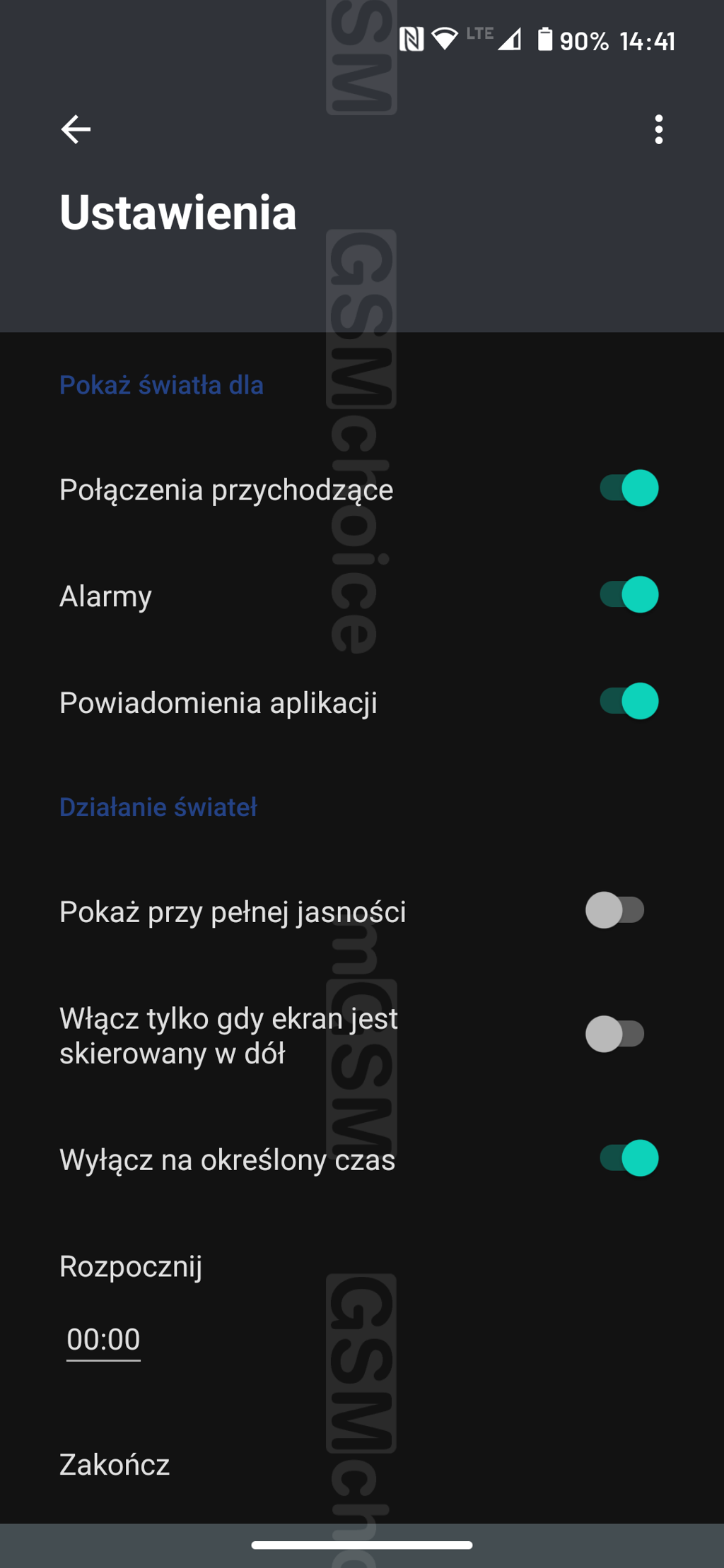The height and width of the screenshot is (1568, 724).
Task: Tap the 00:00 start time under Rozpocznij
Action: (103, 1340)
